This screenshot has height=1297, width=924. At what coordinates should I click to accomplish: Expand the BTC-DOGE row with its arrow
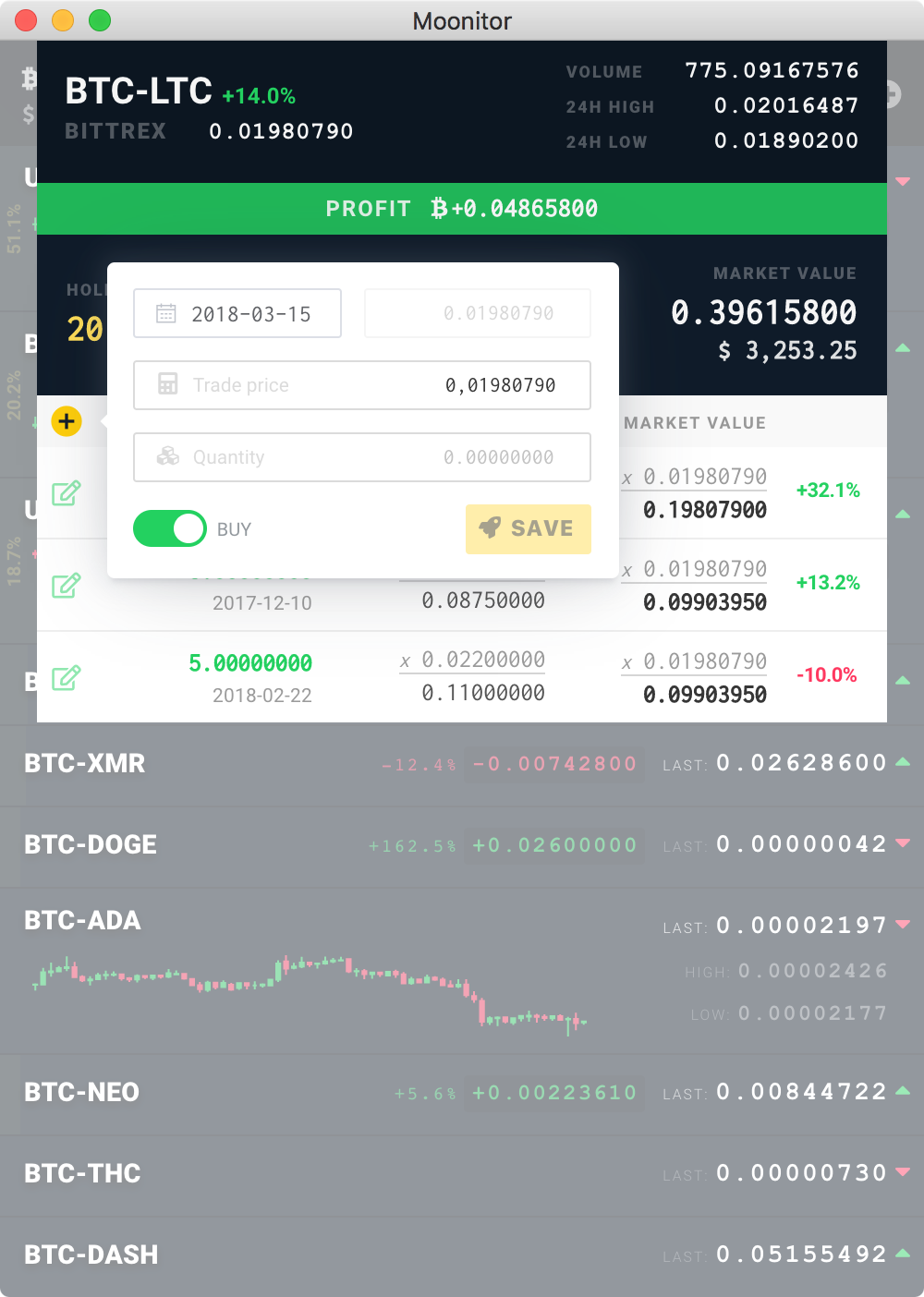tap(903, 843)
